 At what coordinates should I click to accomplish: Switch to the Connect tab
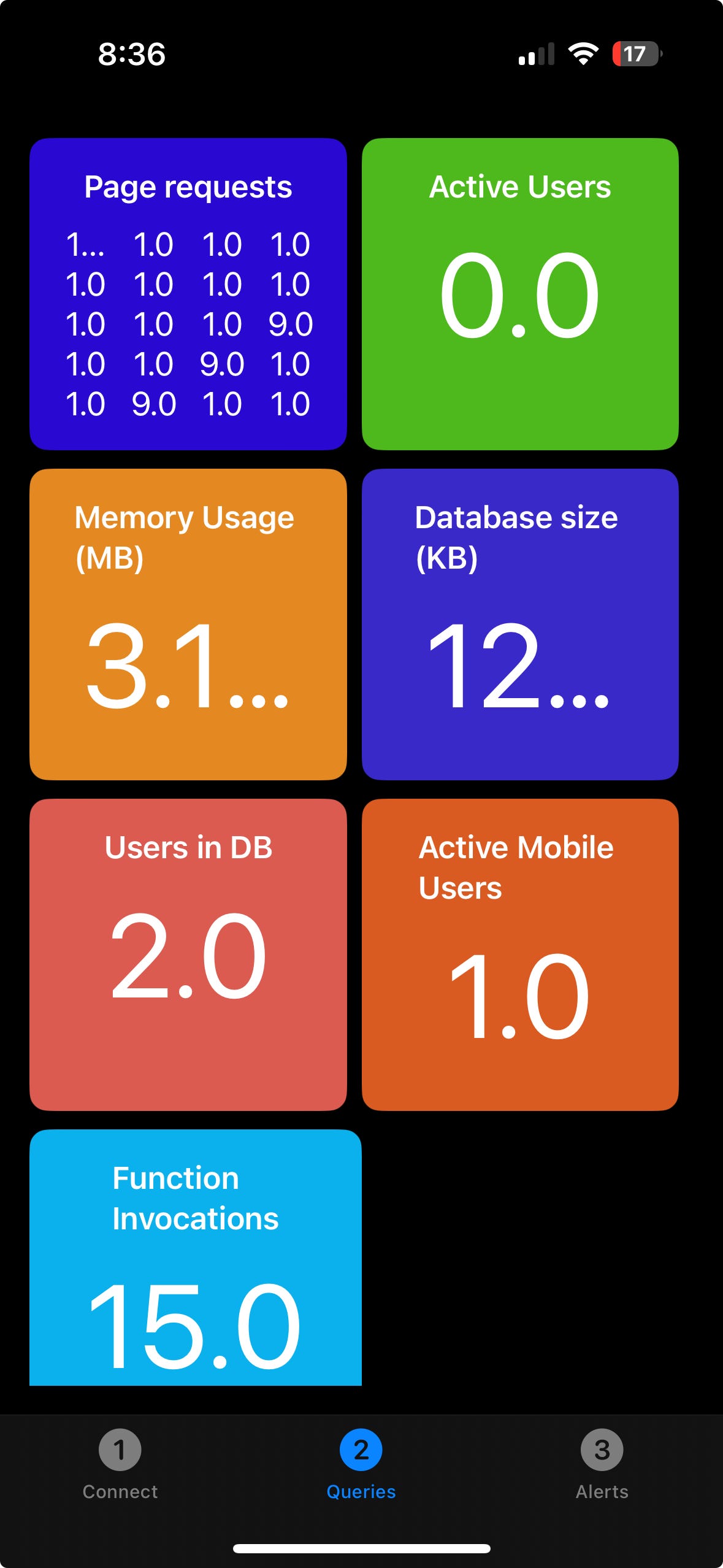tap(120, 1491)
